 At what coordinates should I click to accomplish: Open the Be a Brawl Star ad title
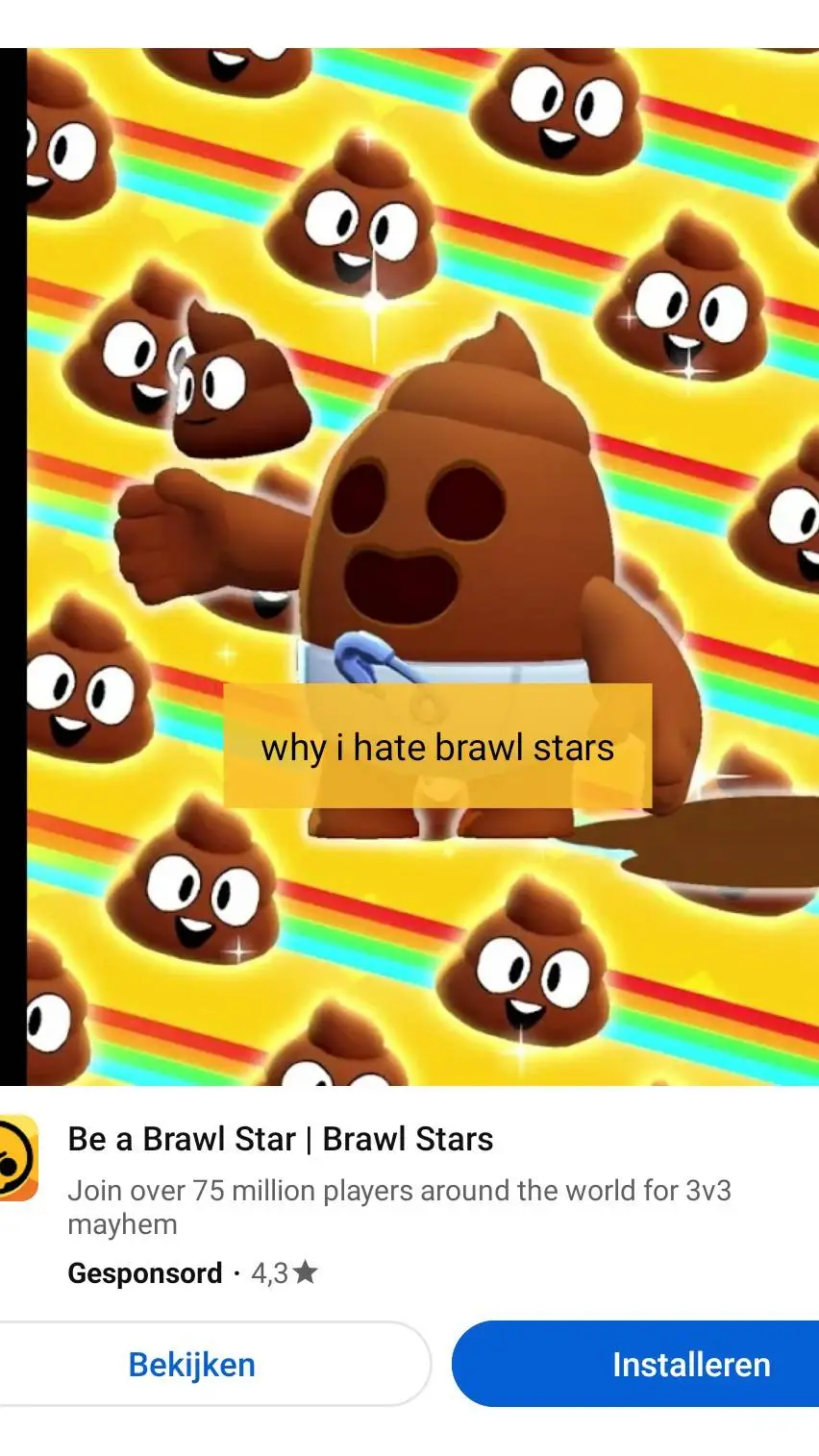point(280,1139)
